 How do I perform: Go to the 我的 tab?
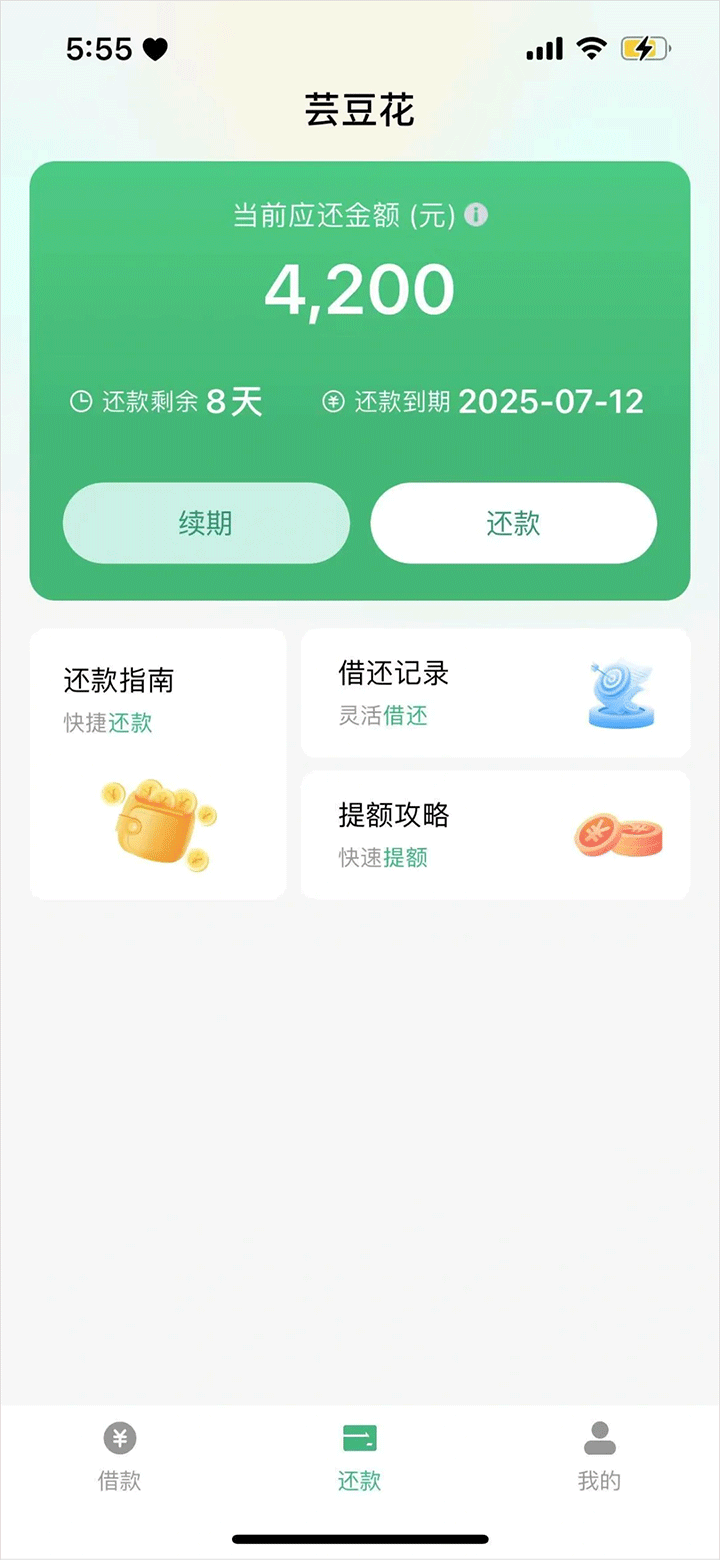click(599, 1458)
